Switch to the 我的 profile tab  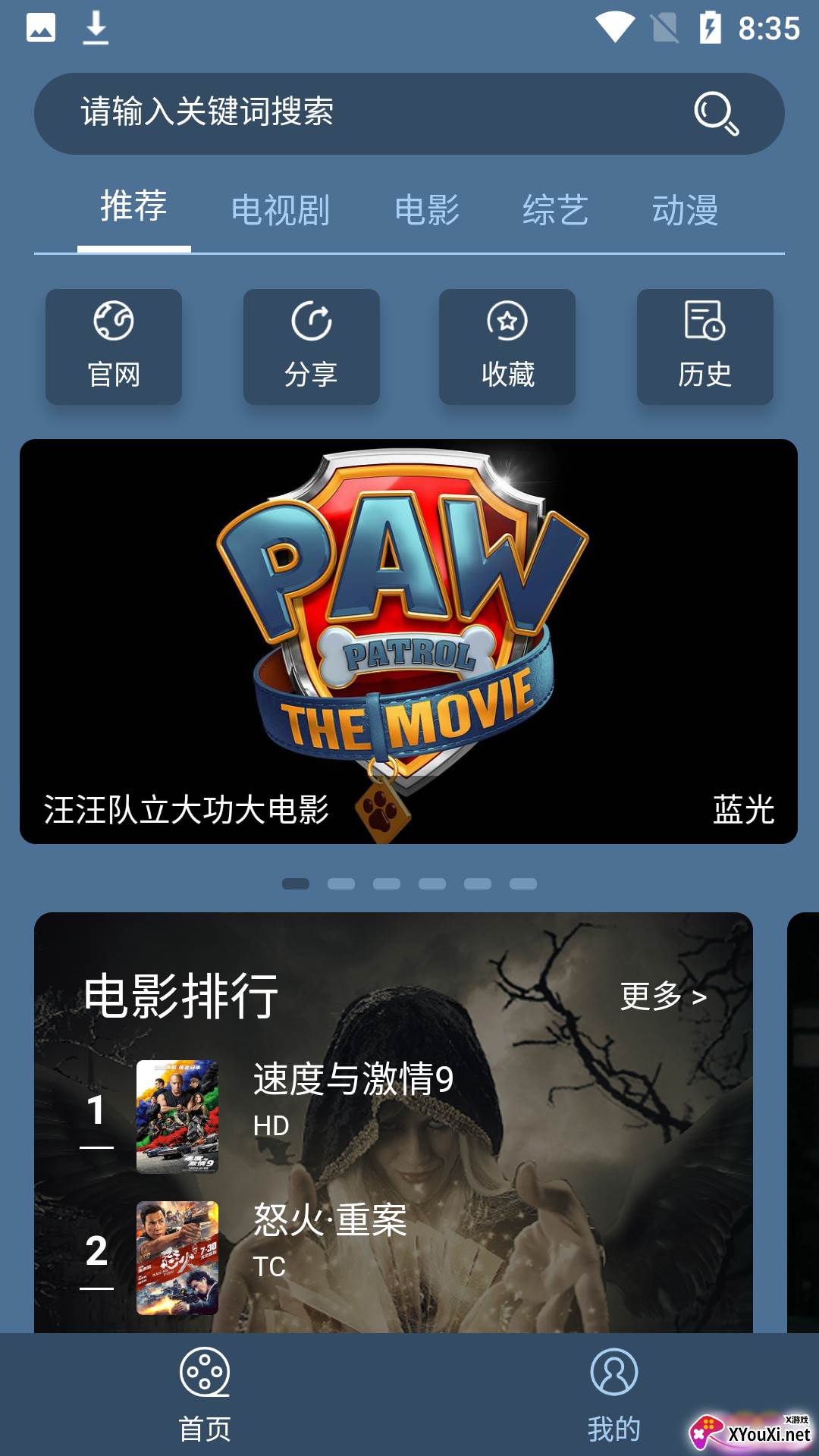pos(613,1394)
